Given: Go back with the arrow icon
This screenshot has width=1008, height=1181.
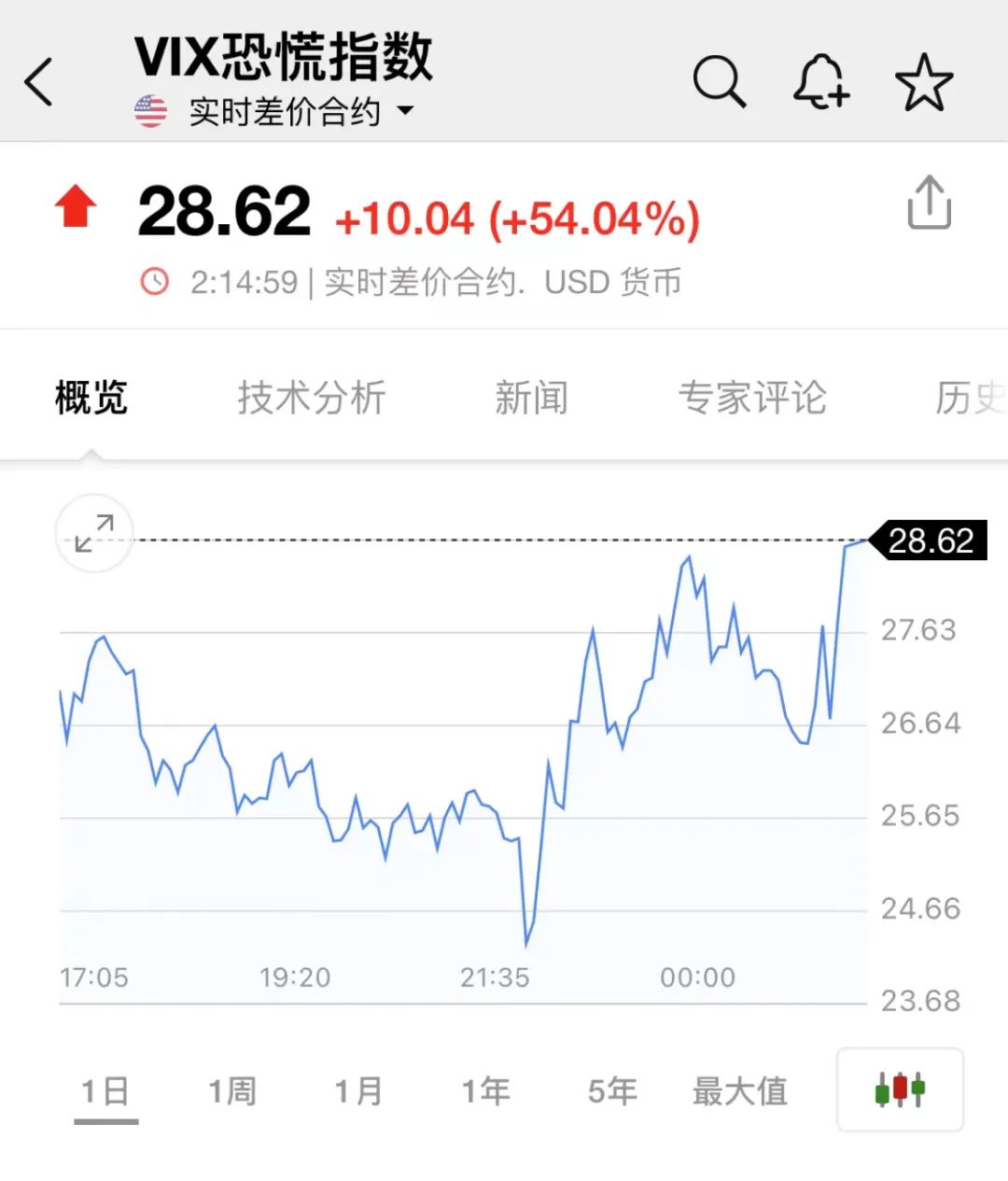Looking at the screenshot, I should [39, 82].
